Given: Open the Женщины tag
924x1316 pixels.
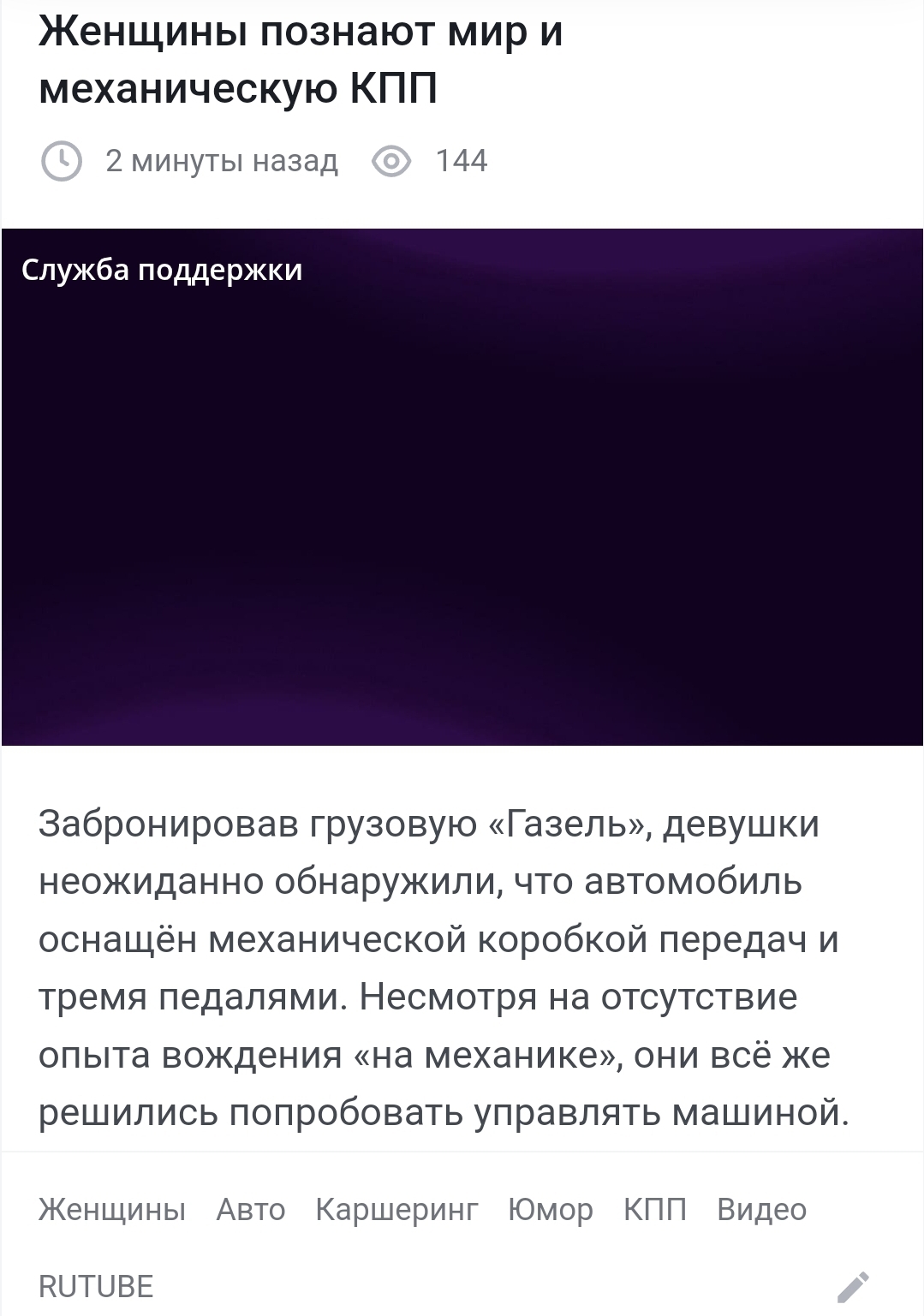Looking at the screenshot, I should (112, 1210).
